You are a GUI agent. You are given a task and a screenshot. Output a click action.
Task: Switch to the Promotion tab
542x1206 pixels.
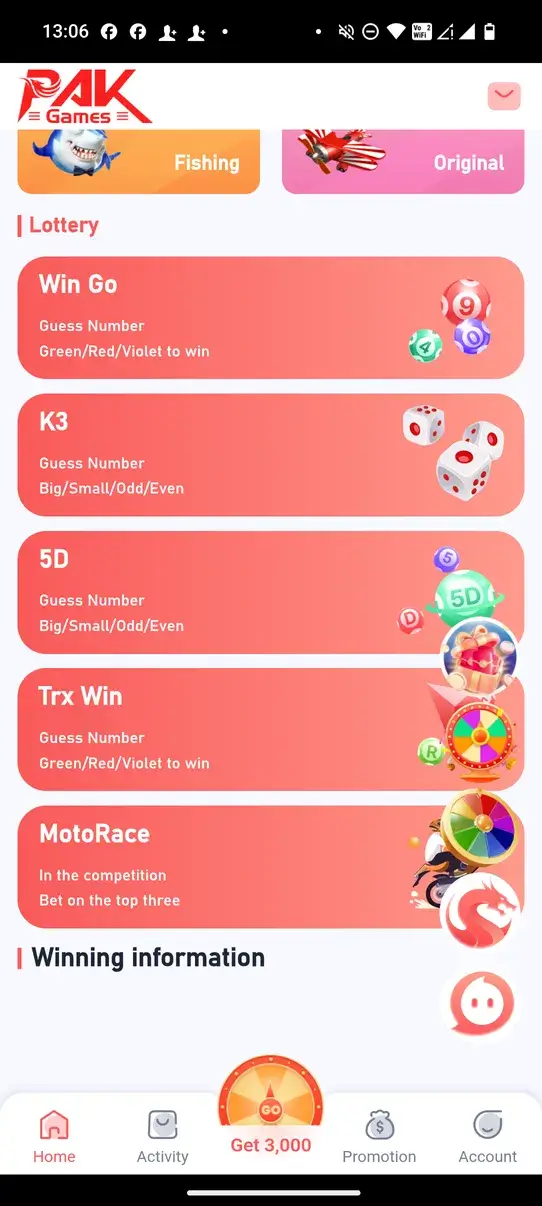379,1137
